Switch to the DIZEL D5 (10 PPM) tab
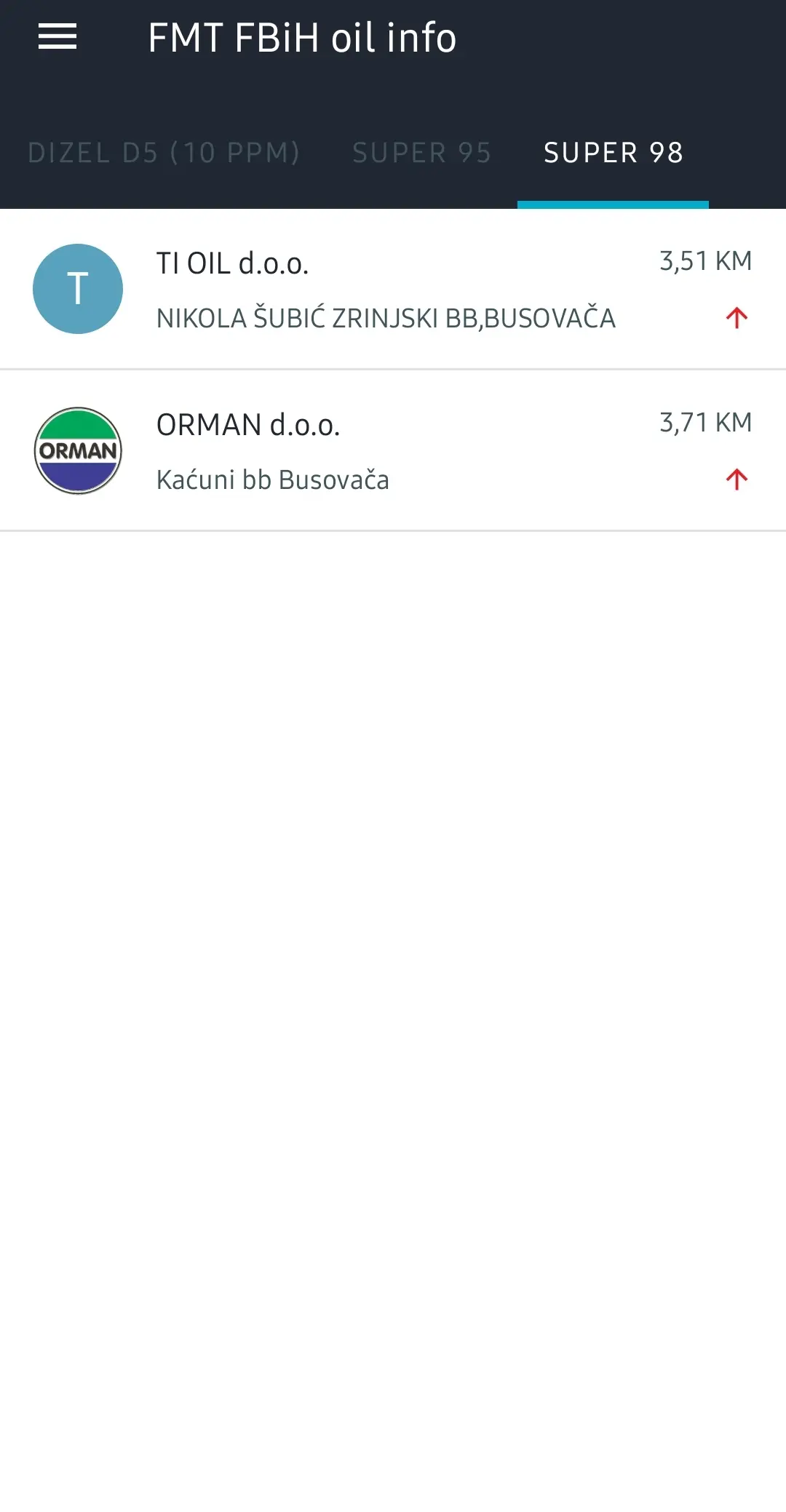Screen dimensions: 786x1512 click(164, 153)
